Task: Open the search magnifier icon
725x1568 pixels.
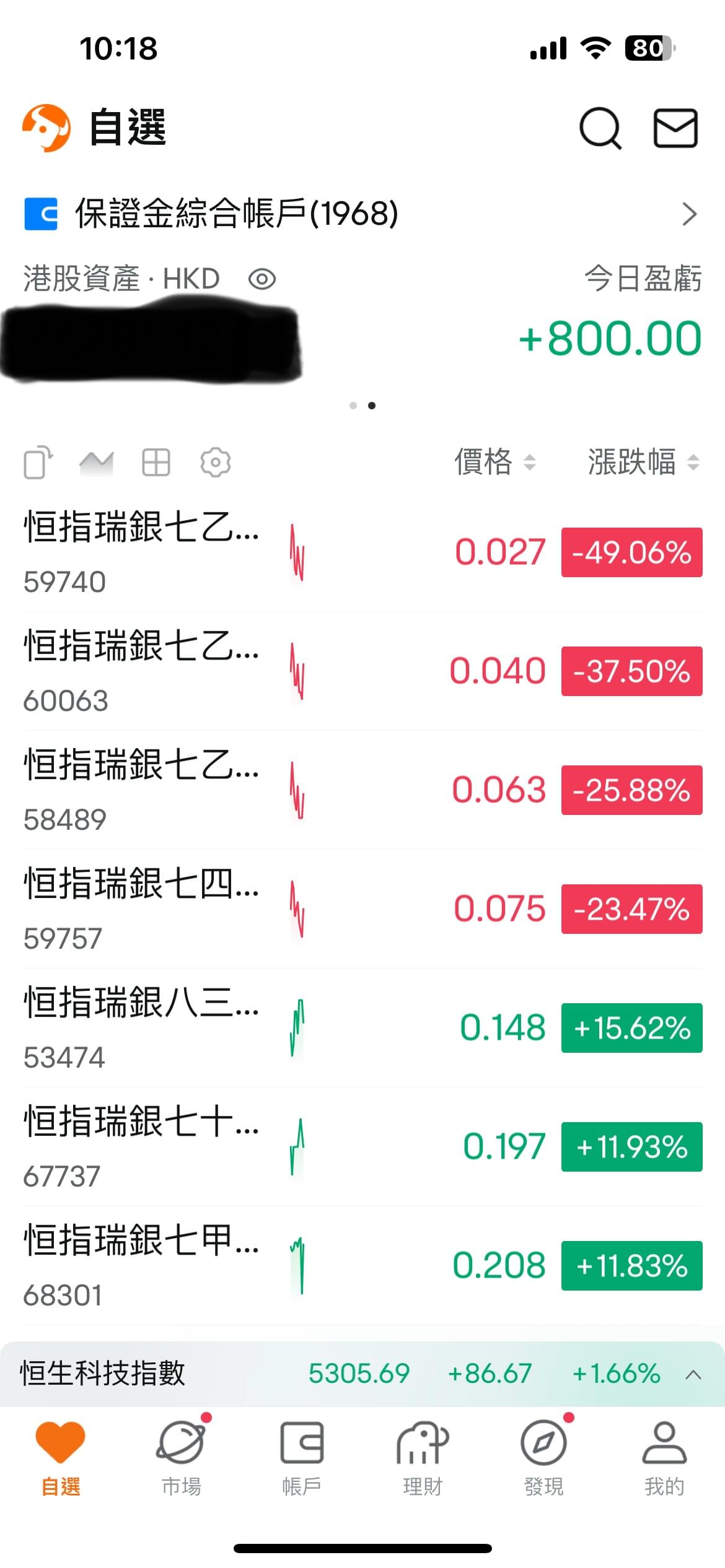Action: click(x=600, y=128)
